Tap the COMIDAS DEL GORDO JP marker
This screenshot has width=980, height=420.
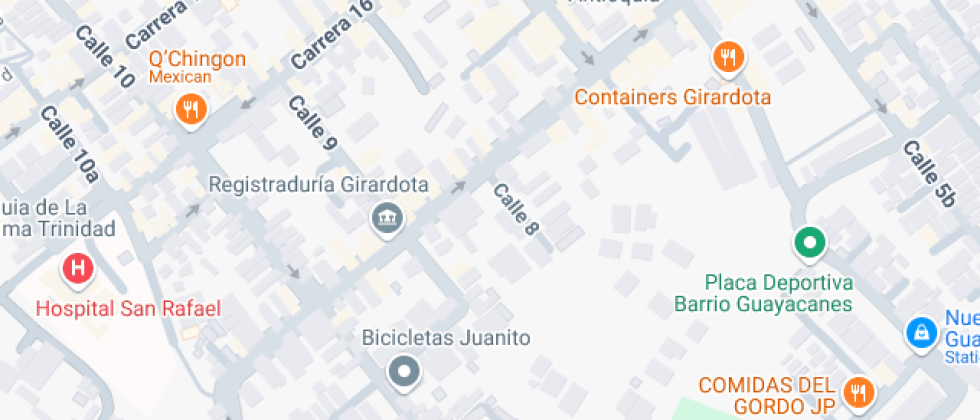pyautogui.click(x=861, y=392)
